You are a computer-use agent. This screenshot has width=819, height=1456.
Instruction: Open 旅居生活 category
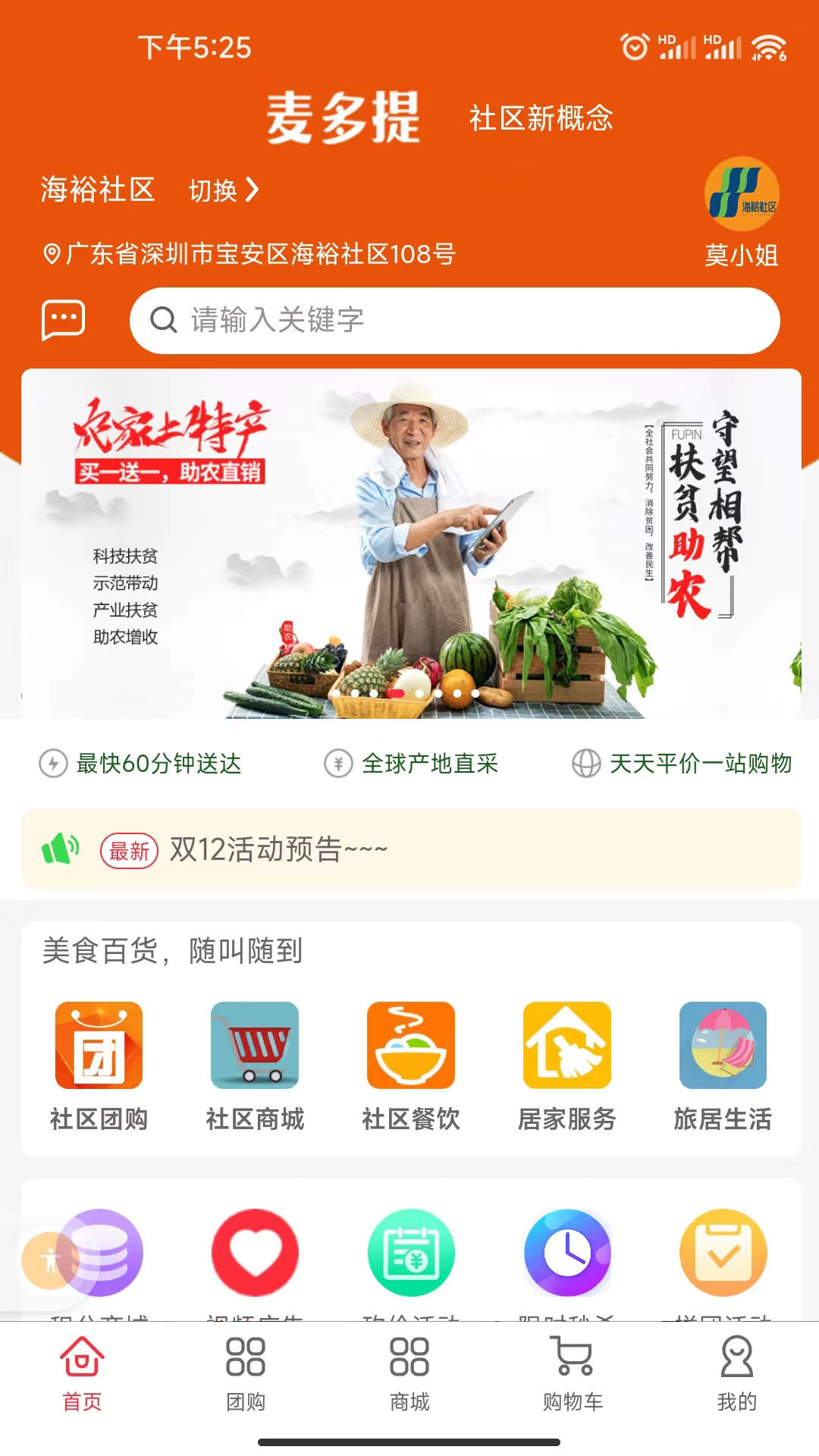point(723,1065)
